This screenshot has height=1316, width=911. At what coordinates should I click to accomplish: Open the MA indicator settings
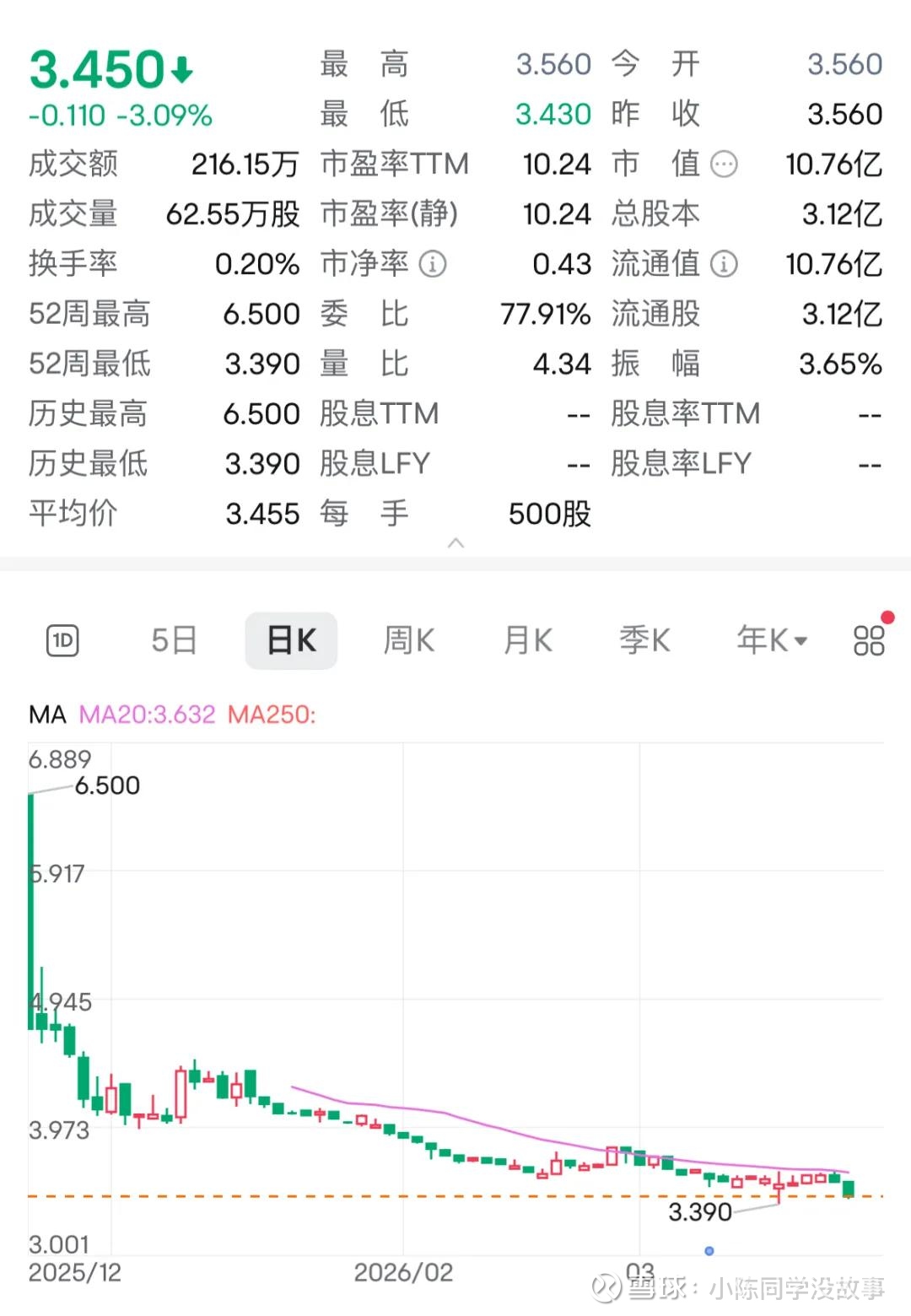coord(47,715)
